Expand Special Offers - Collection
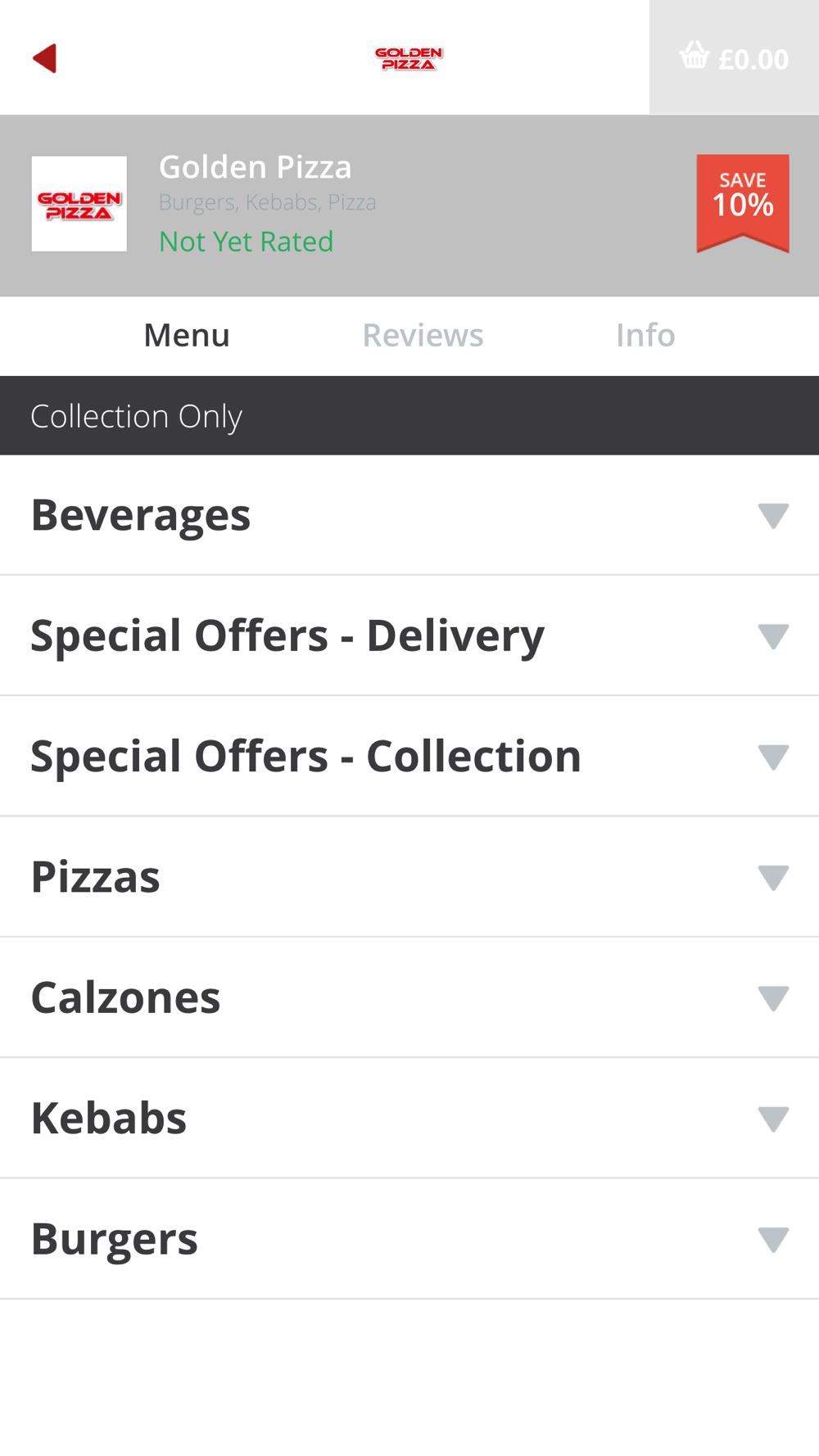This screenshot has width=819, height=1456. (x=409, y=756)
